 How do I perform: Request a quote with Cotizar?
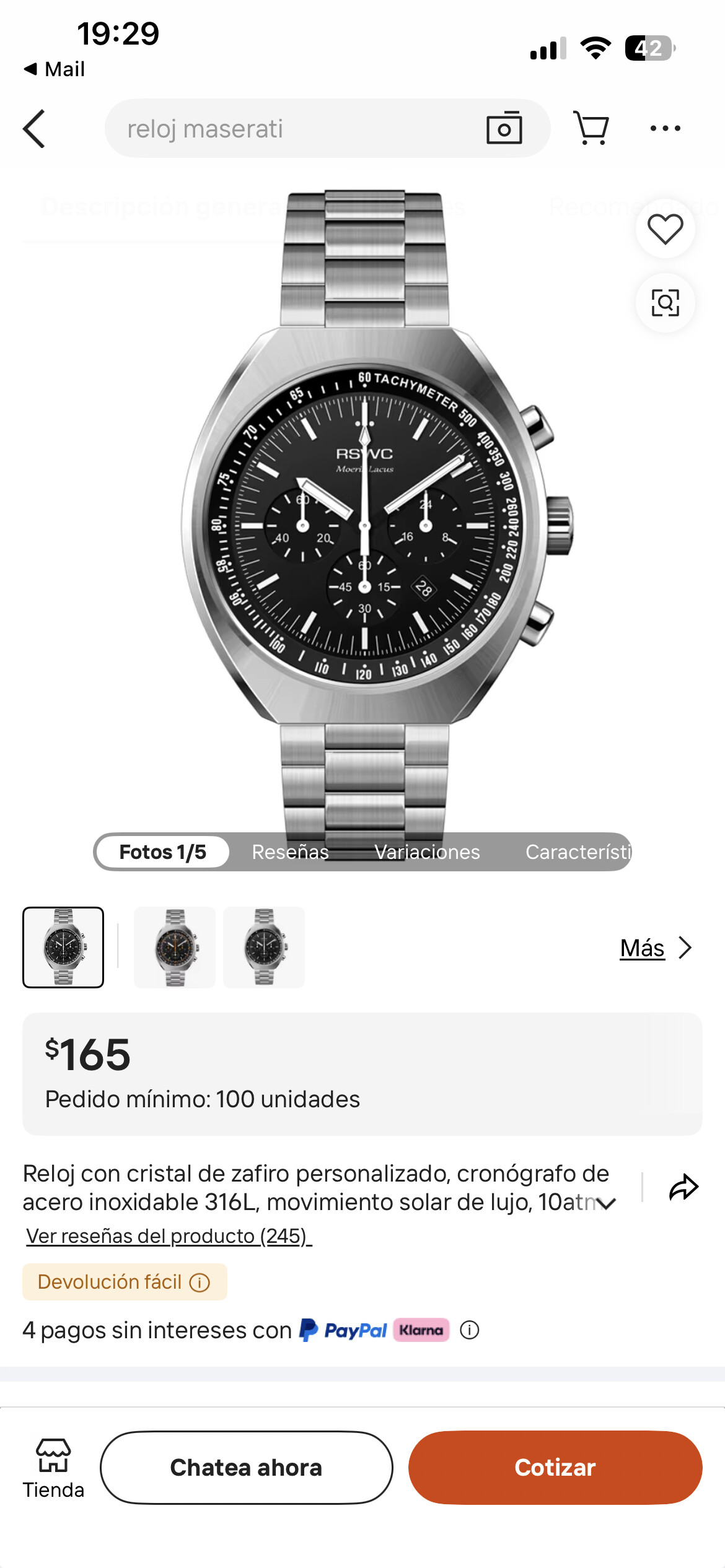tap(555, 1467)
